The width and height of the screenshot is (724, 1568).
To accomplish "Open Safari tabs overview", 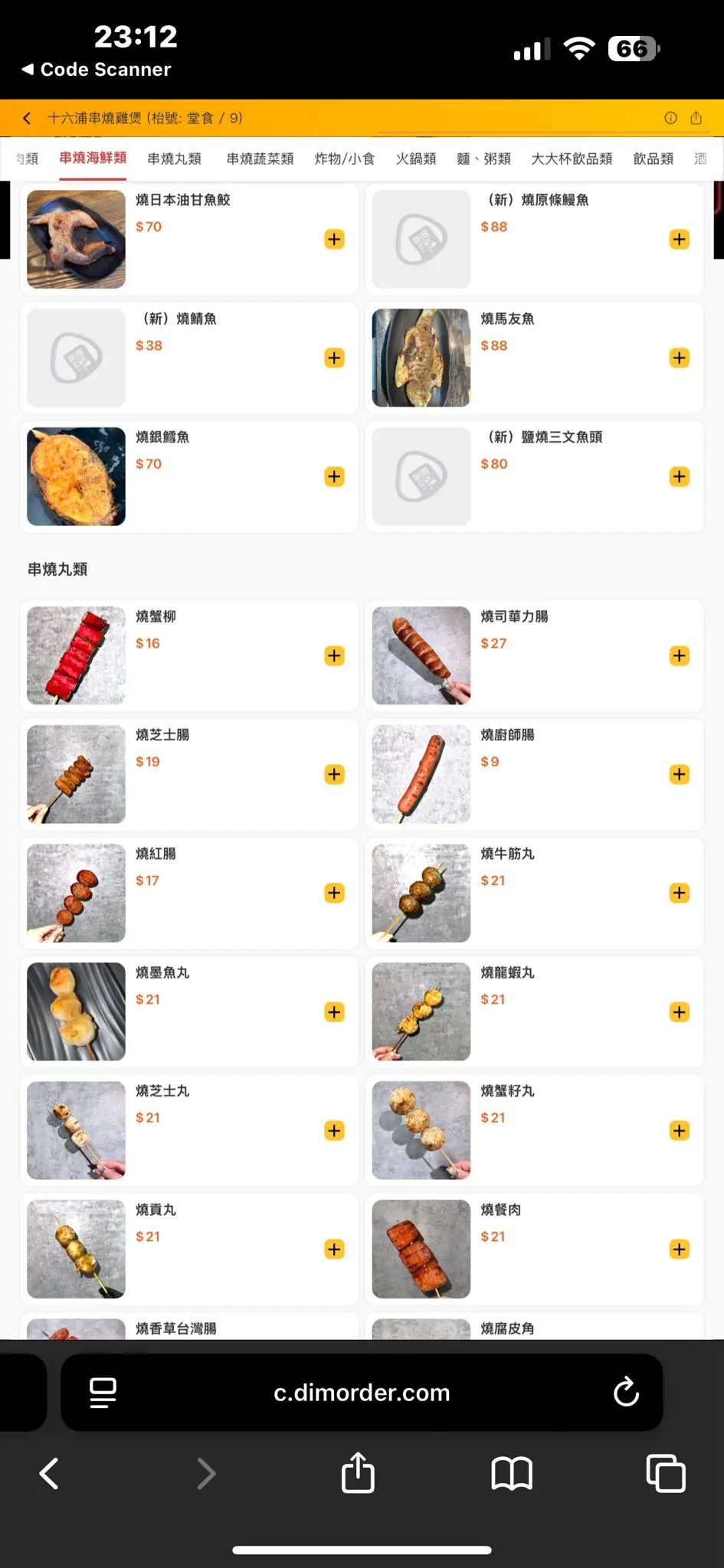I will [x=665, y=1473].
